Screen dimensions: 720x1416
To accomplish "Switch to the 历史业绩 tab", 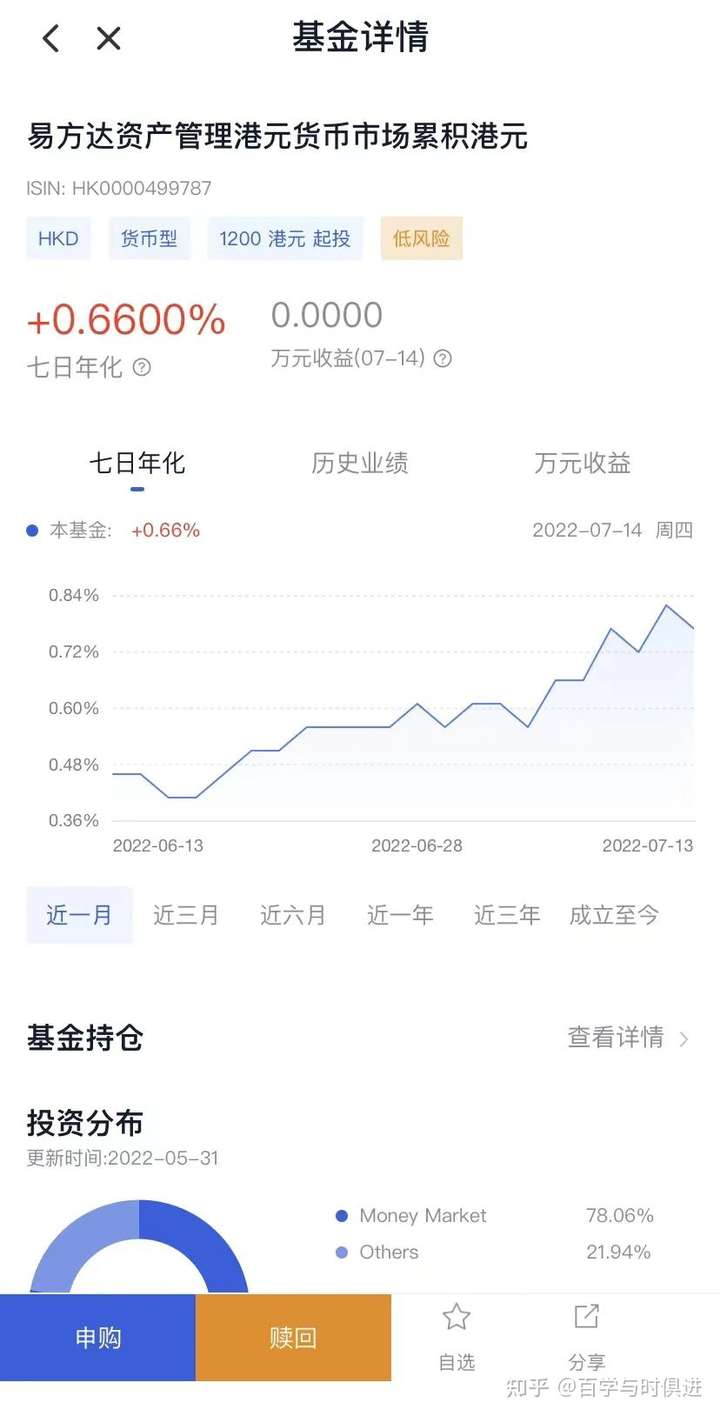I will click(360, 464).
